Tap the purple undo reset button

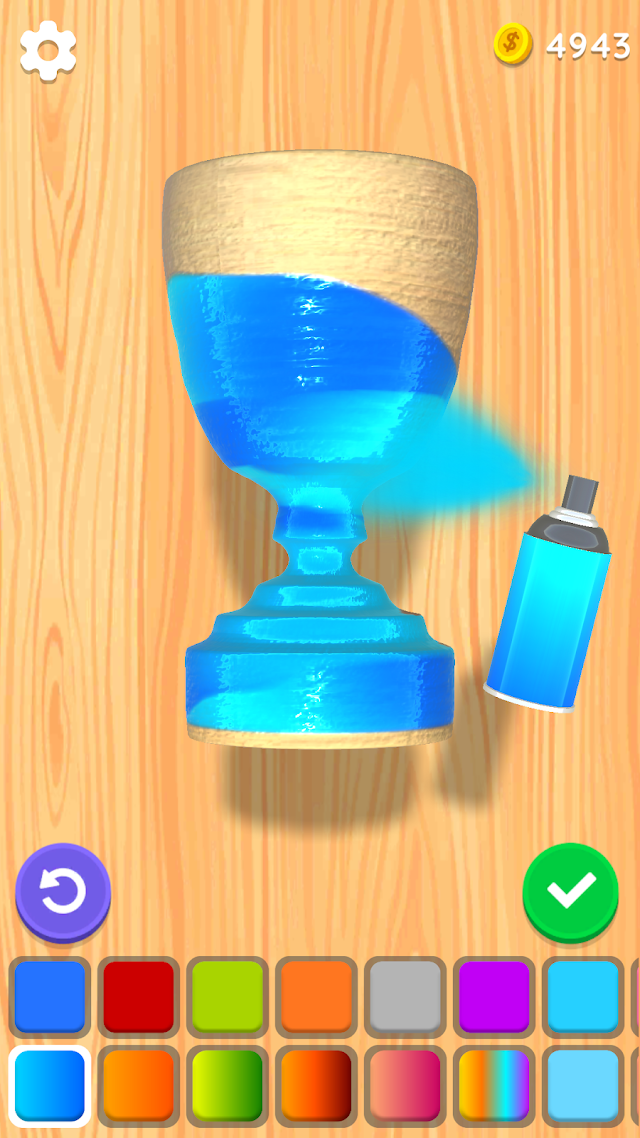63,893
